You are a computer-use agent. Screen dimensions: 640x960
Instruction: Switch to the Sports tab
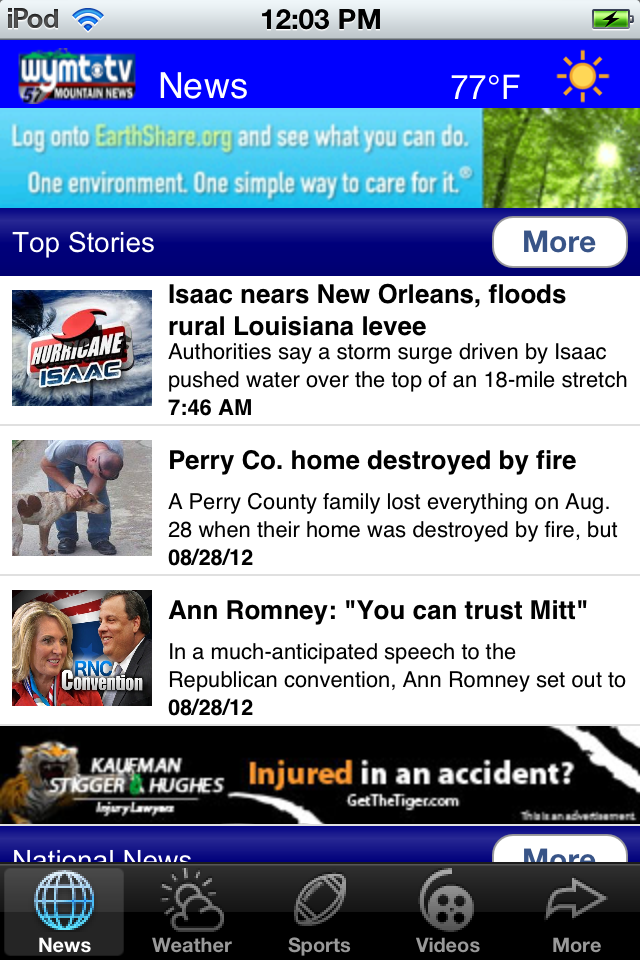point(319,912)
